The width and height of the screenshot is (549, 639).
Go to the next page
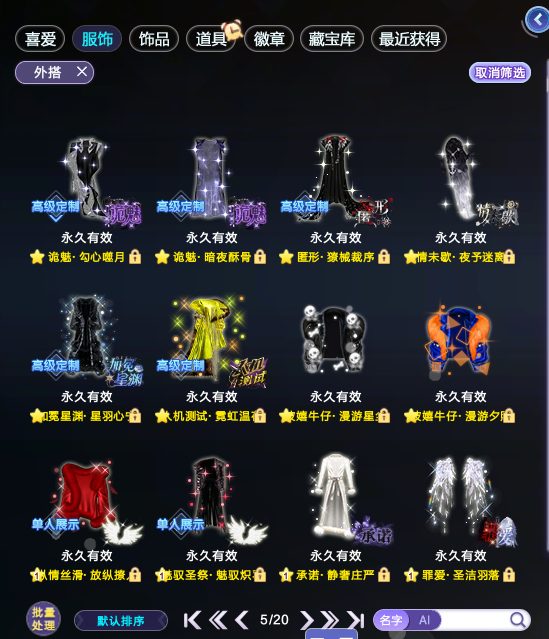(x=306, y=620)
